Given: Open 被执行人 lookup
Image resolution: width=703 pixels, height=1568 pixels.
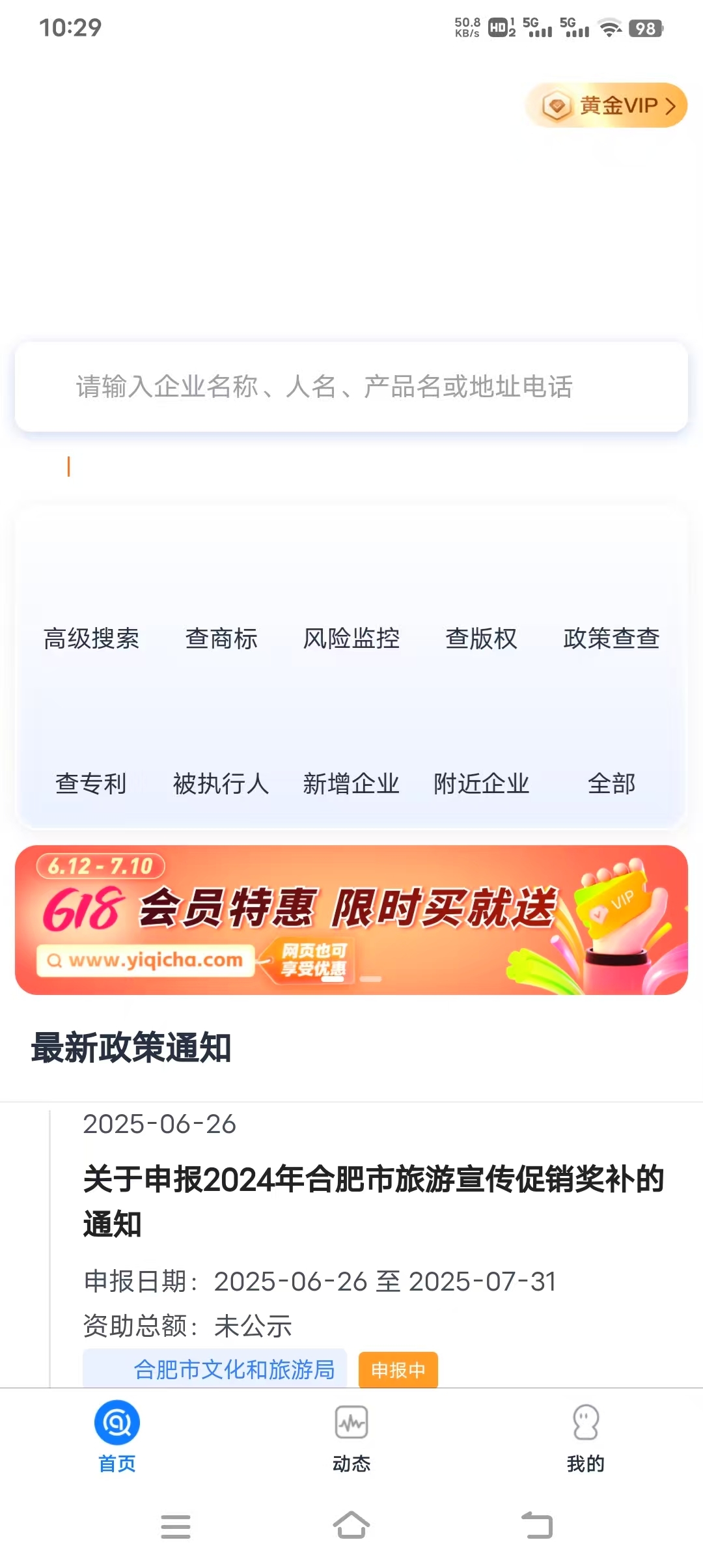Looking at the screenshot, I should coord(221,783).
